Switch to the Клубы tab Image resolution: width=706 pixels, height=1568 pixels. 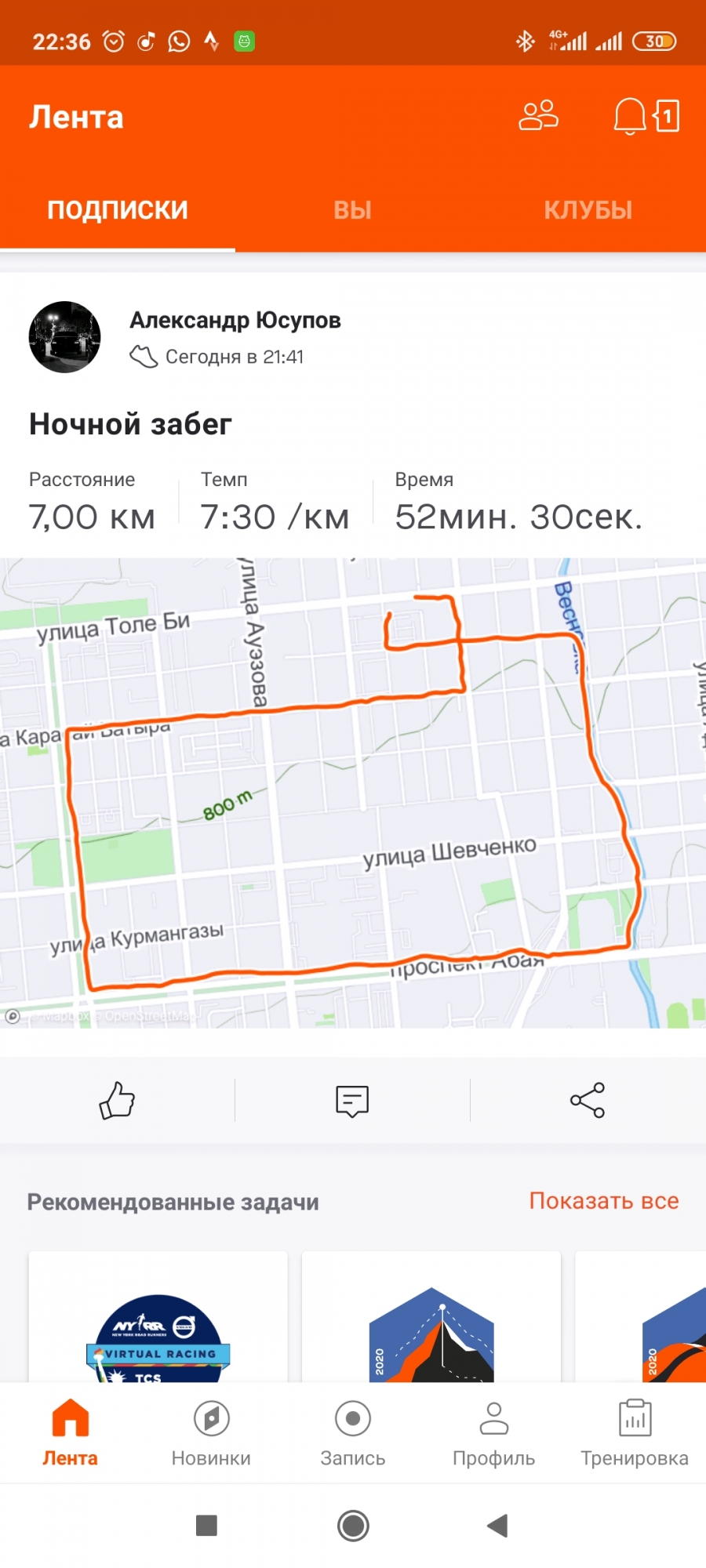(x=588, y=210)
